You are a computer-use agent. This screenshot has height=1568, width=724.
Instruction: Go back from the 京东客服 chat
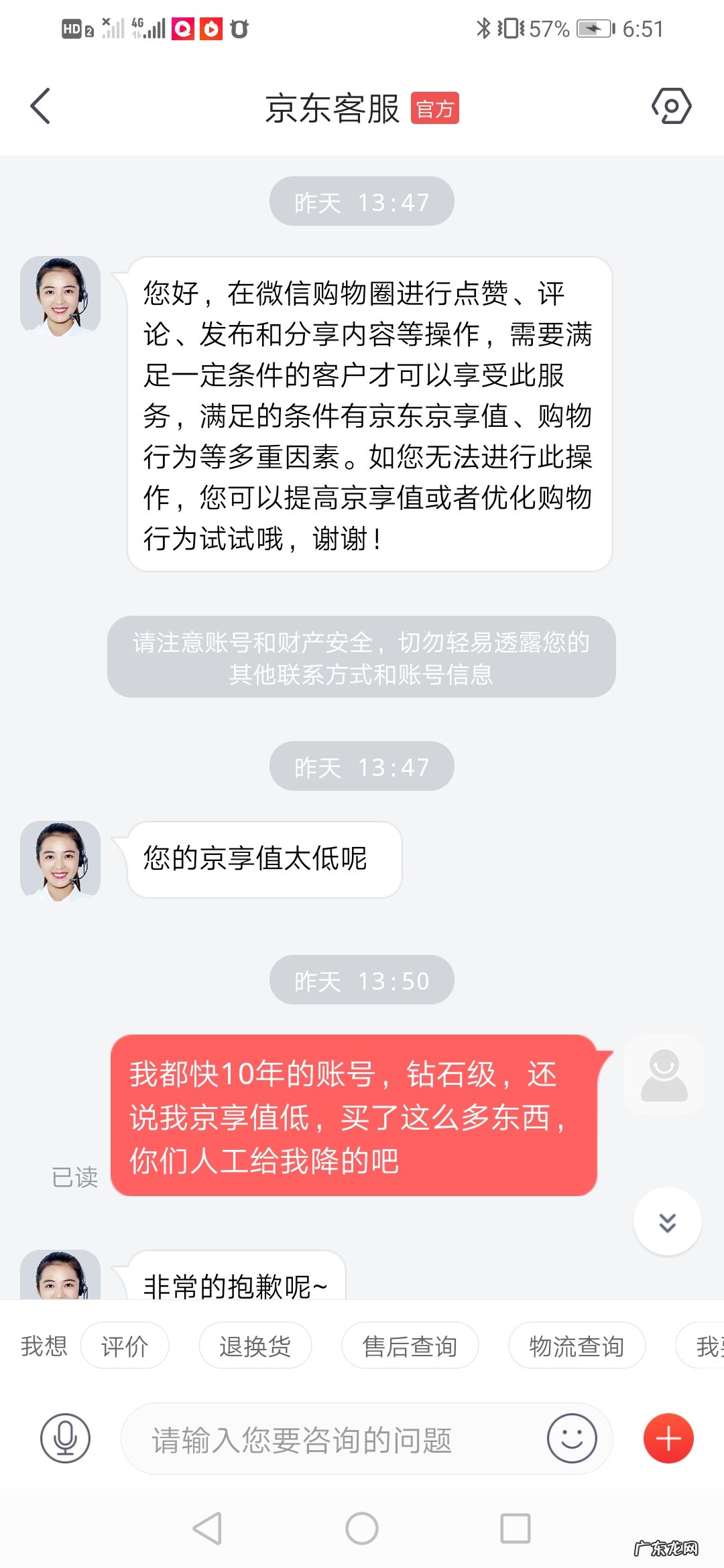tap(41, 107)
